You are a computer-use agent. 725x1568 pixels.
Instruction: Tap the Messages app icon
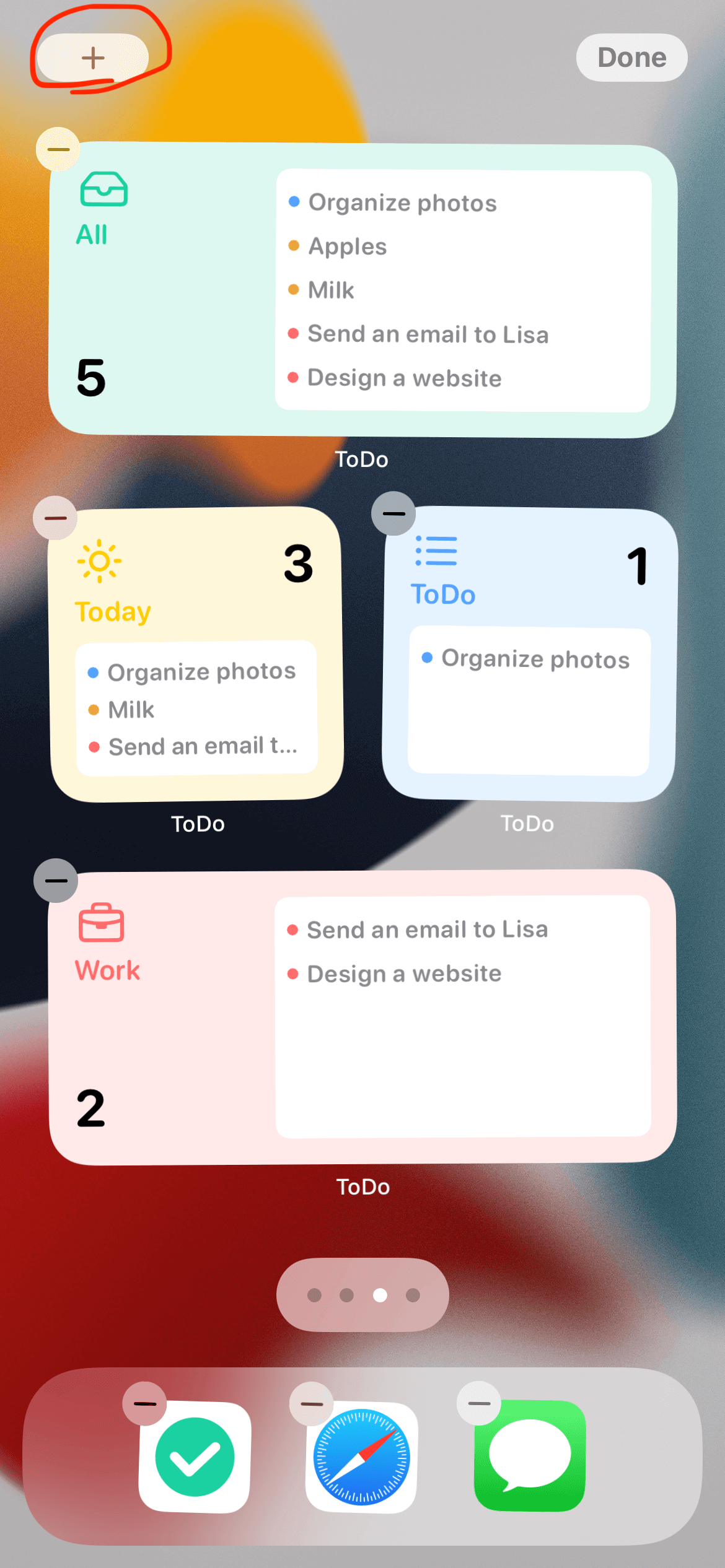[x=530, y=1457]
